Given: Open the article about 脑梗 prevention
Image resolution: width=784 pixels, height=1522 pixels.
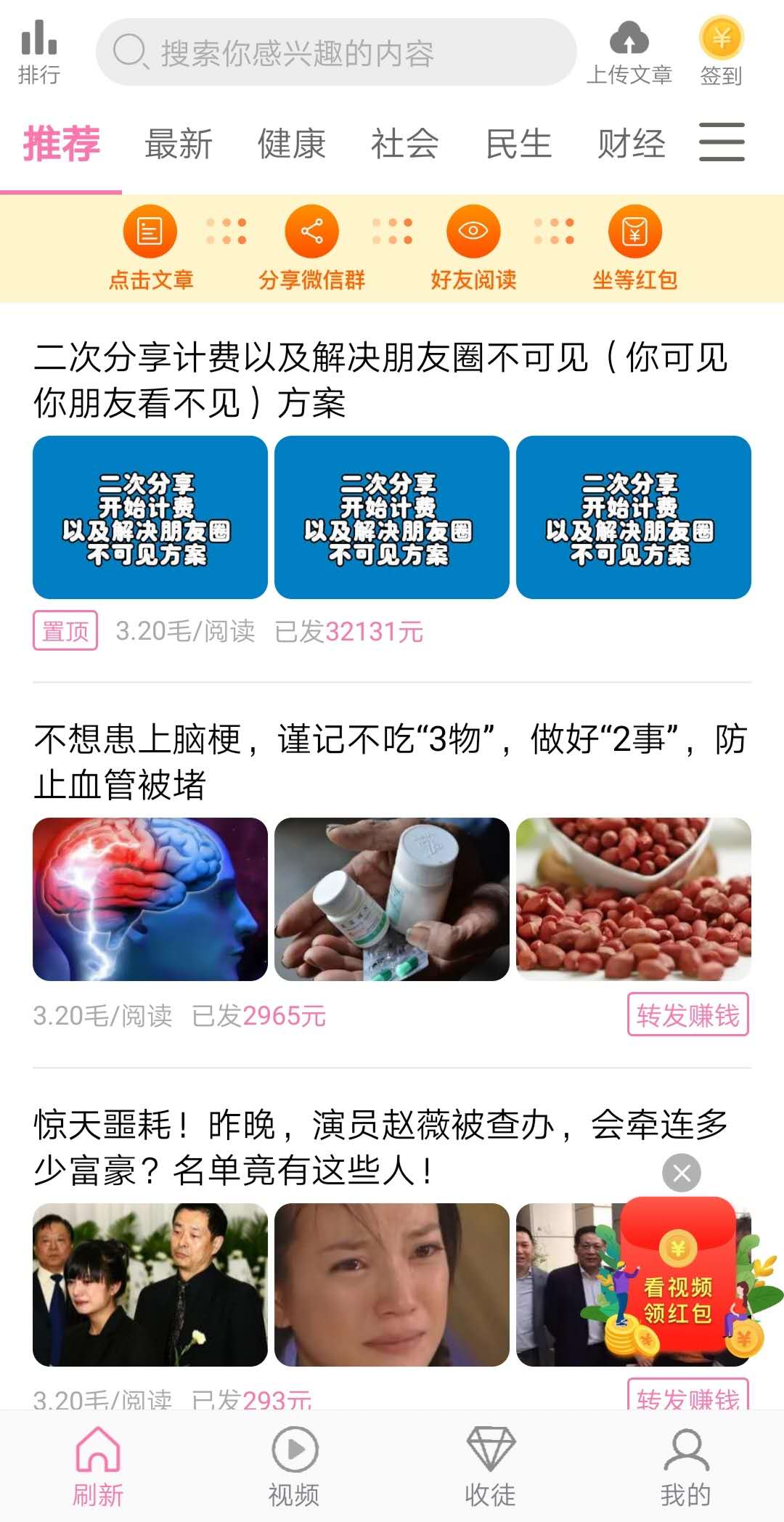Looking at the screenshot, I should (391, 762).
